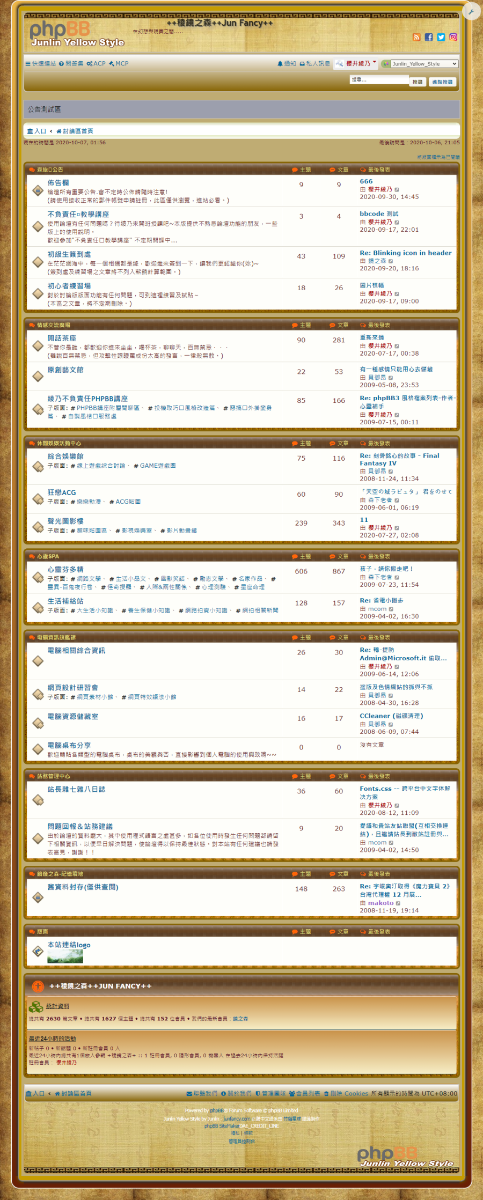
Task: Open the 綜合娛樂館 forum
Action: tap(63, 455)
